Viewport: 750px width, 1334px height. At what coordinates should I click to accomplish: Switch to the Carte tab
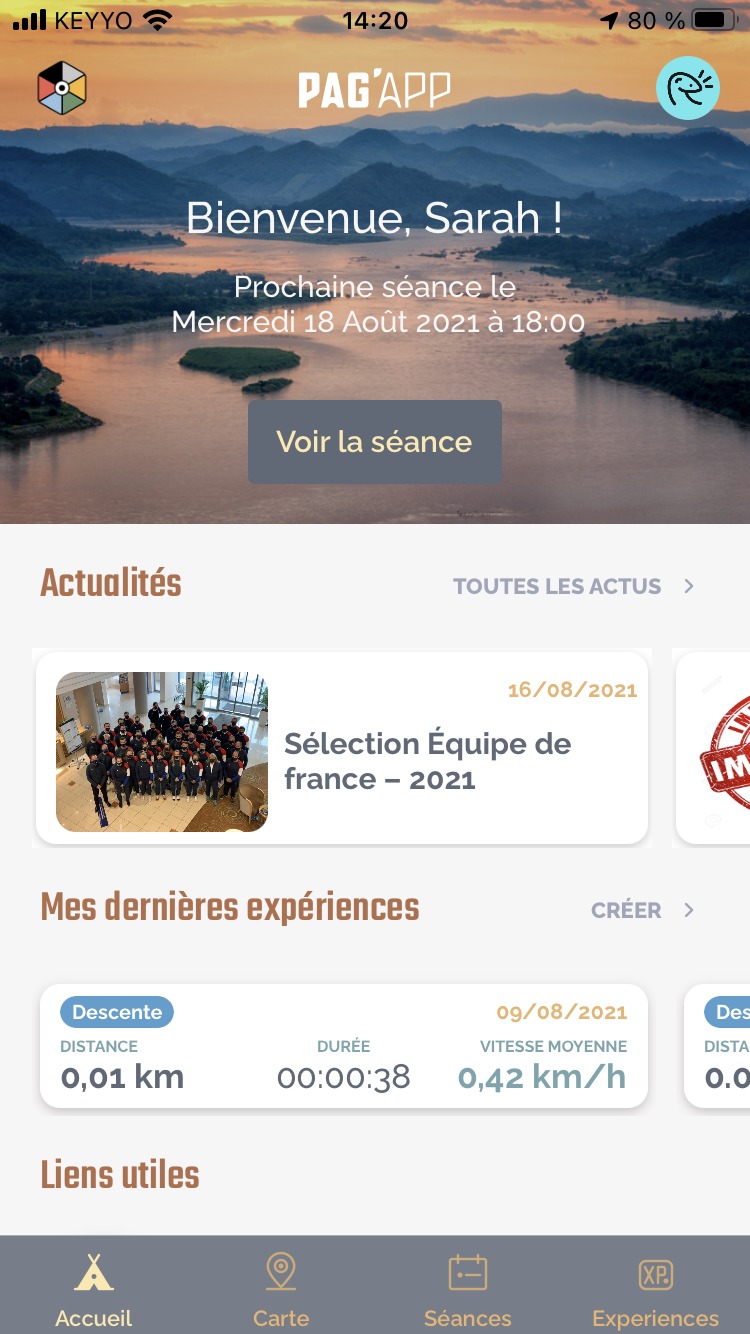point(281,1290)
